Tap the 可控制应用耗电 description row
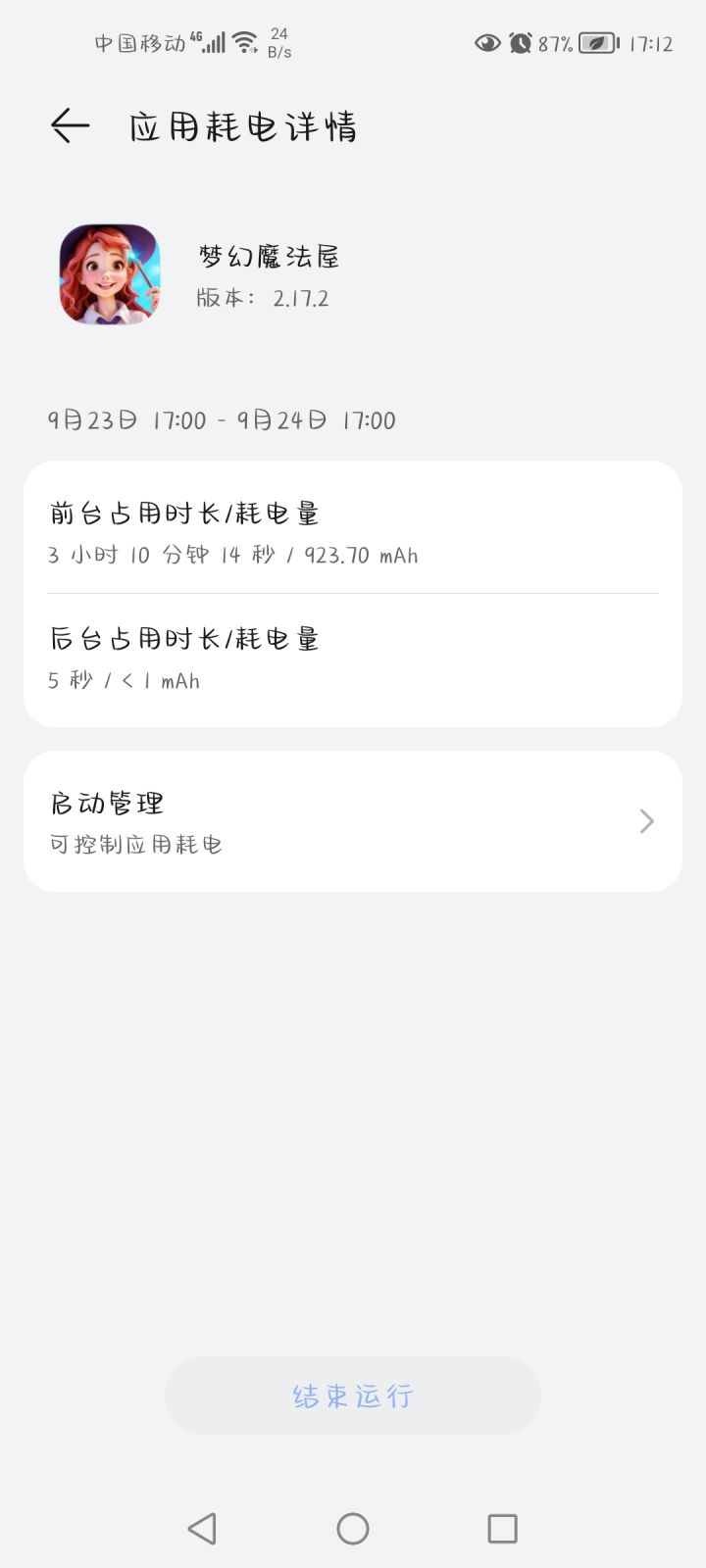 137,845
